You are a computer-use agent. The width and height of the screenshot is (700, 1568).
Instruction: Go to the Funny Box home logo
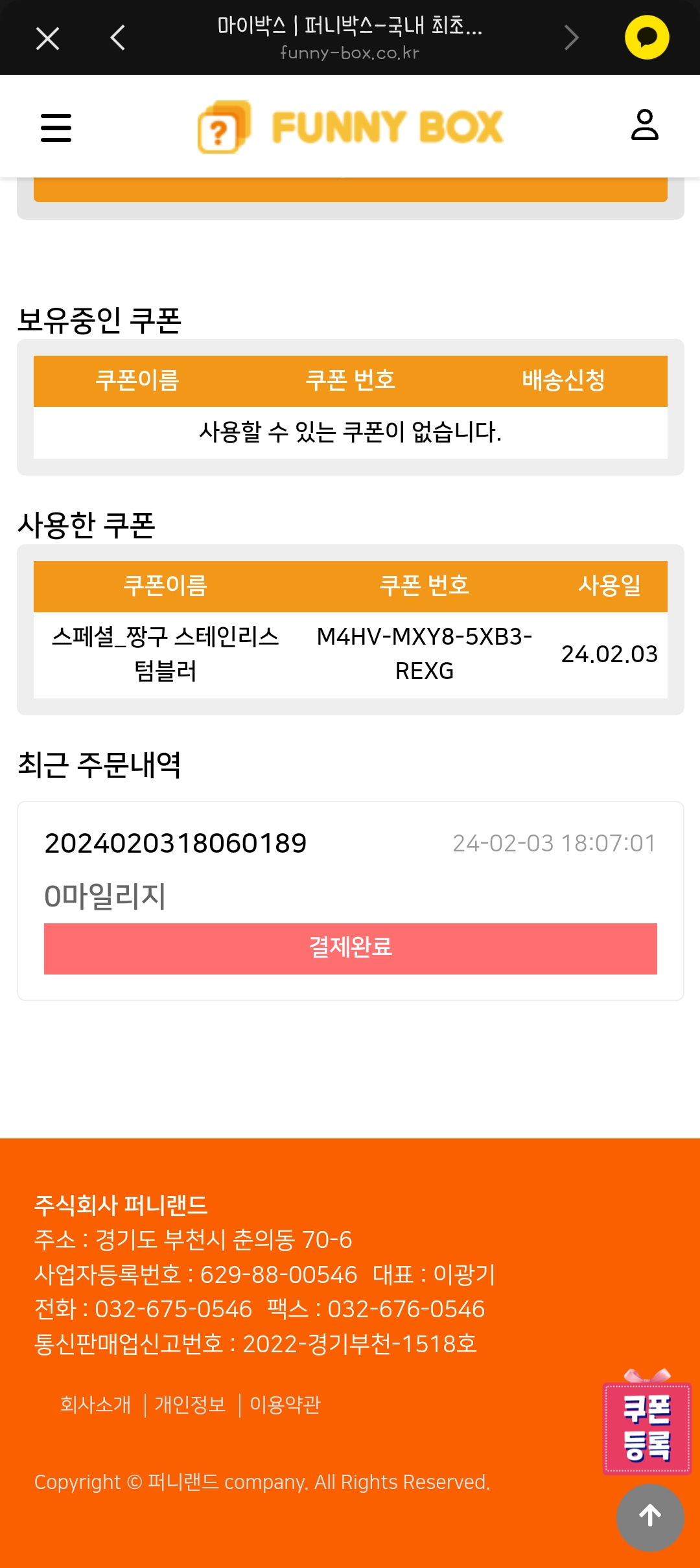tap(351, 127)
